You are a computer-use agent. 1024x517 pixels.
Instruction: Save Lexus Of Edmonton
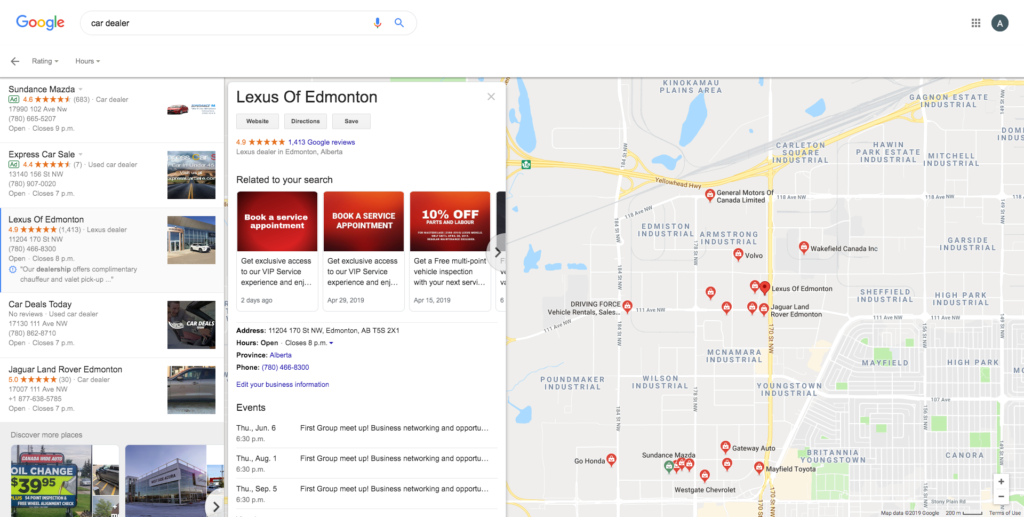(x=351, y=121)
